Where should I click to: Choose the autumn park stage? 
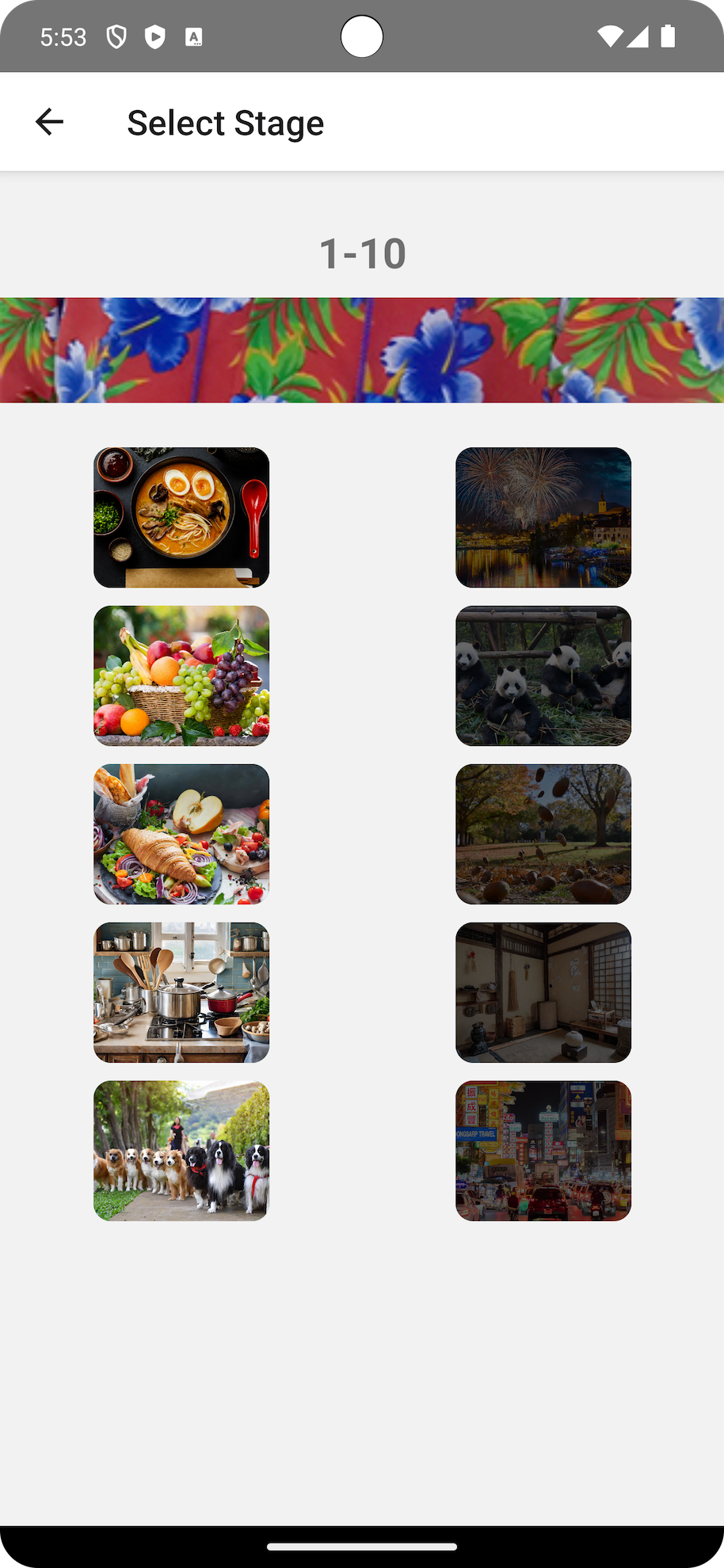coord(543,834)
